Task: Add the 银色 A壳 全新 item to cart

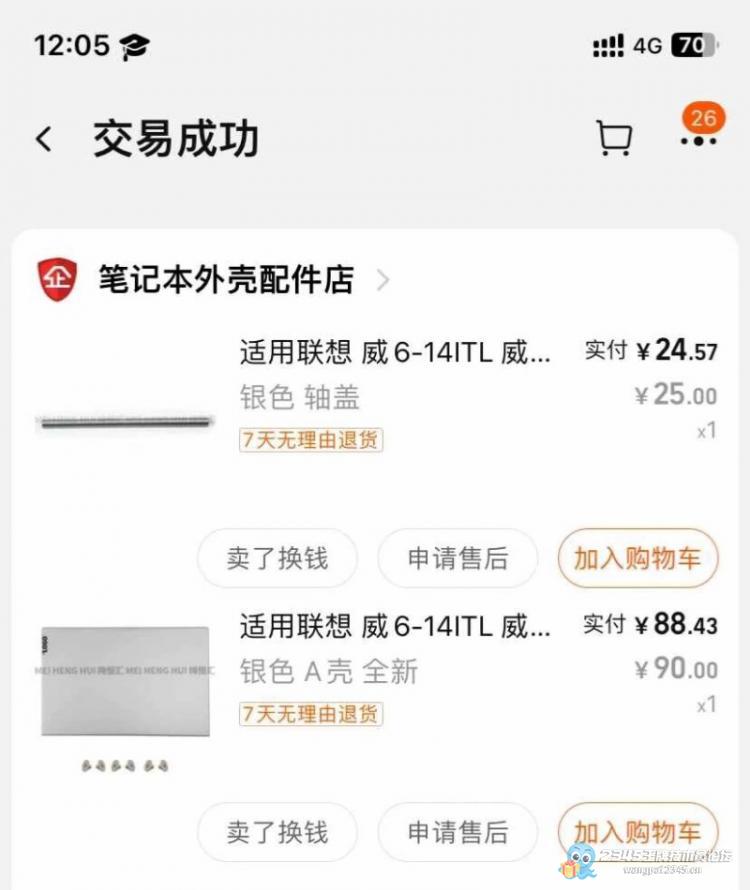Action: click(637, 832)
